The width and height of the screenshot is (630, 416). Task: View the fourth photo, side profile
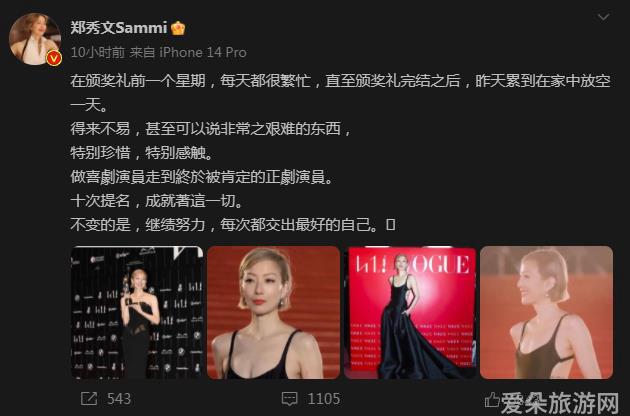[546, 312]
